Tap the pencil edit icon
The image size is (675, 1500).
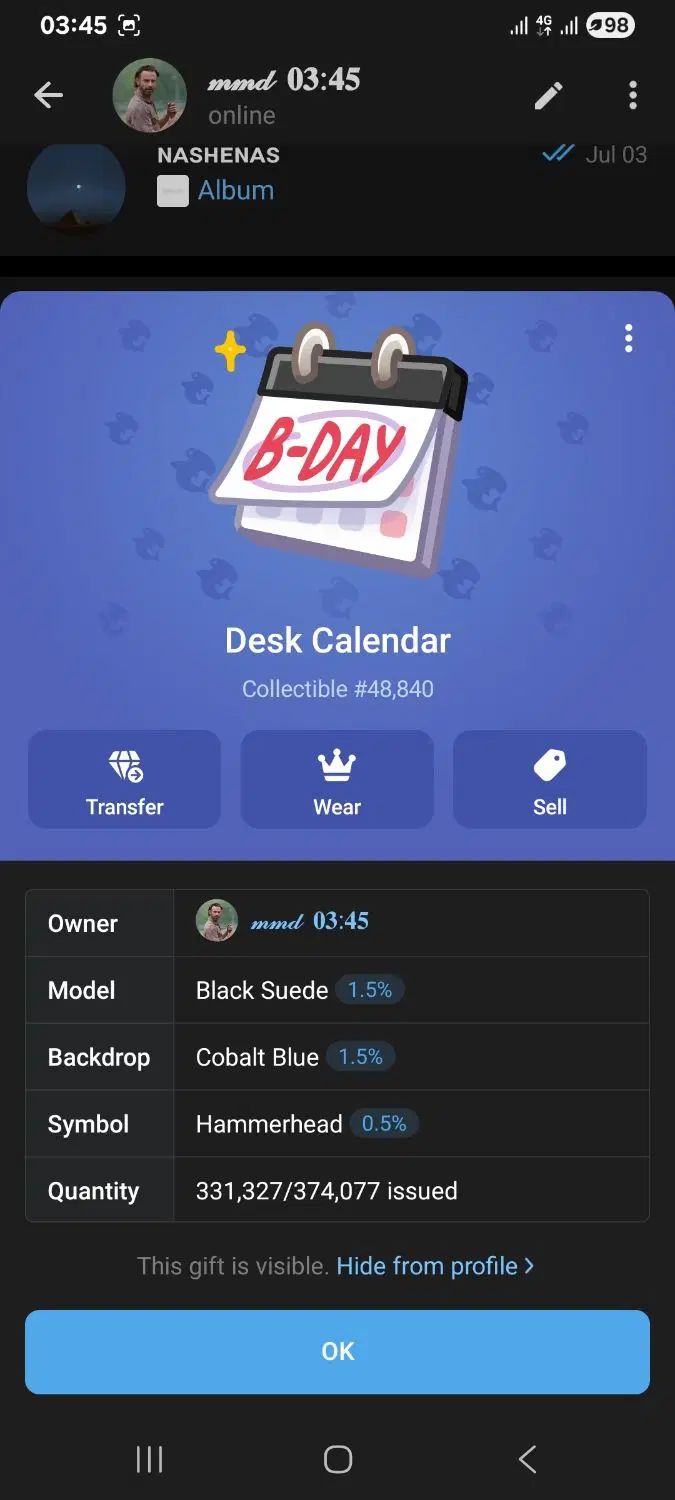548,95
